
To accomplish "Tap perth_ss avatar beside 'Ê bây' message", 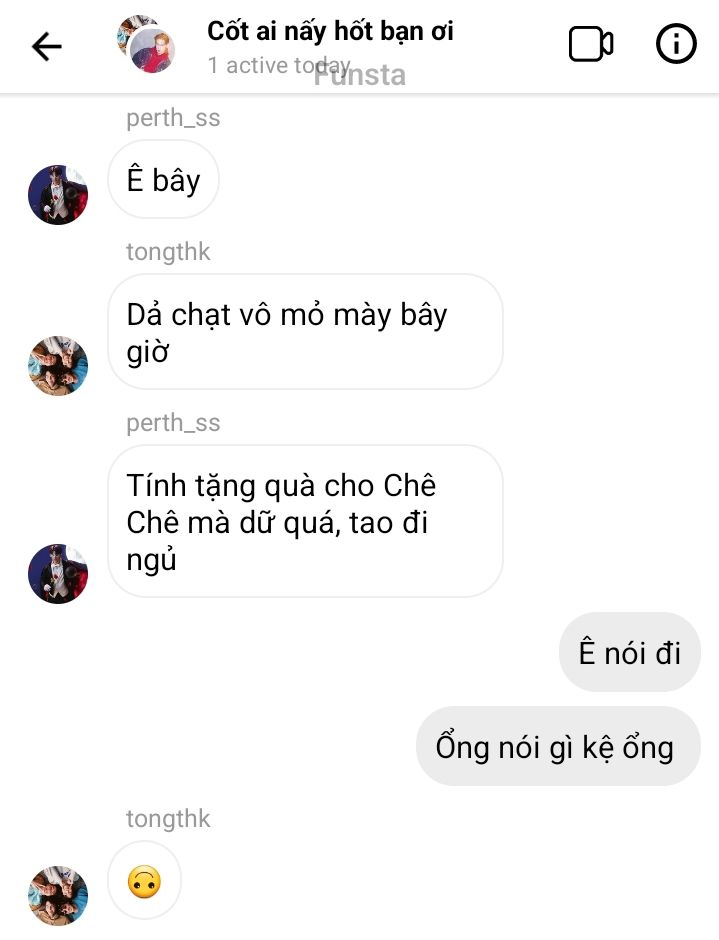I will click(x=58, y=194).
